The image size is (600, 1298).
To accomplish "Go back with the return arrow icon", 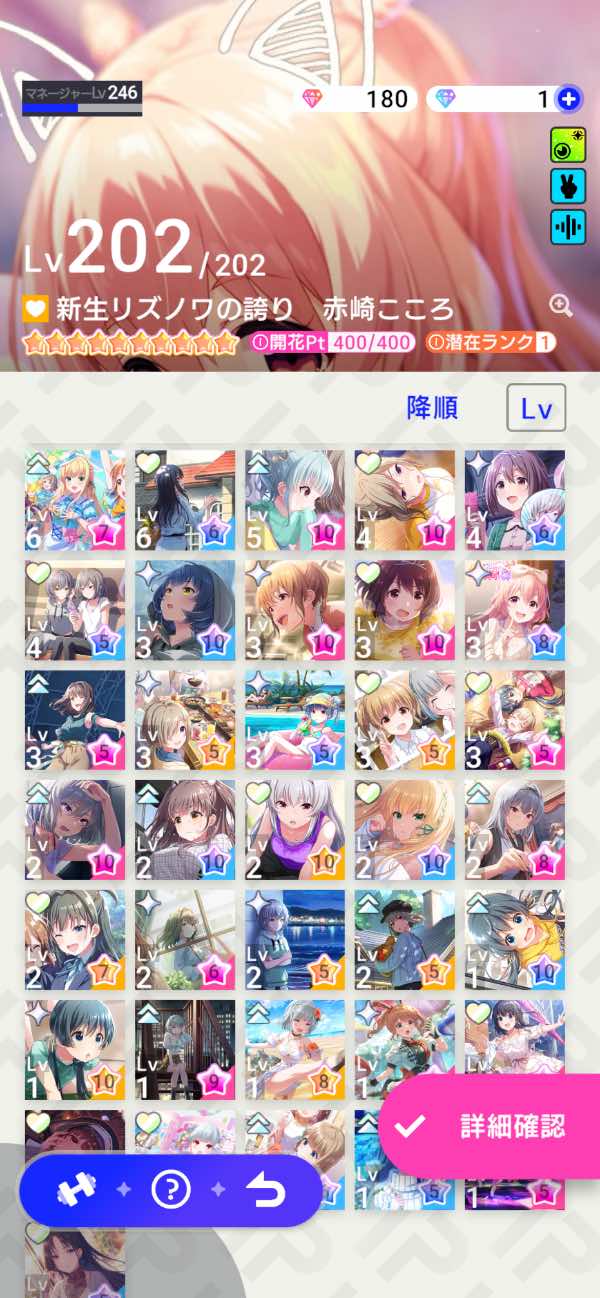I will click(x=265, y=1190).
